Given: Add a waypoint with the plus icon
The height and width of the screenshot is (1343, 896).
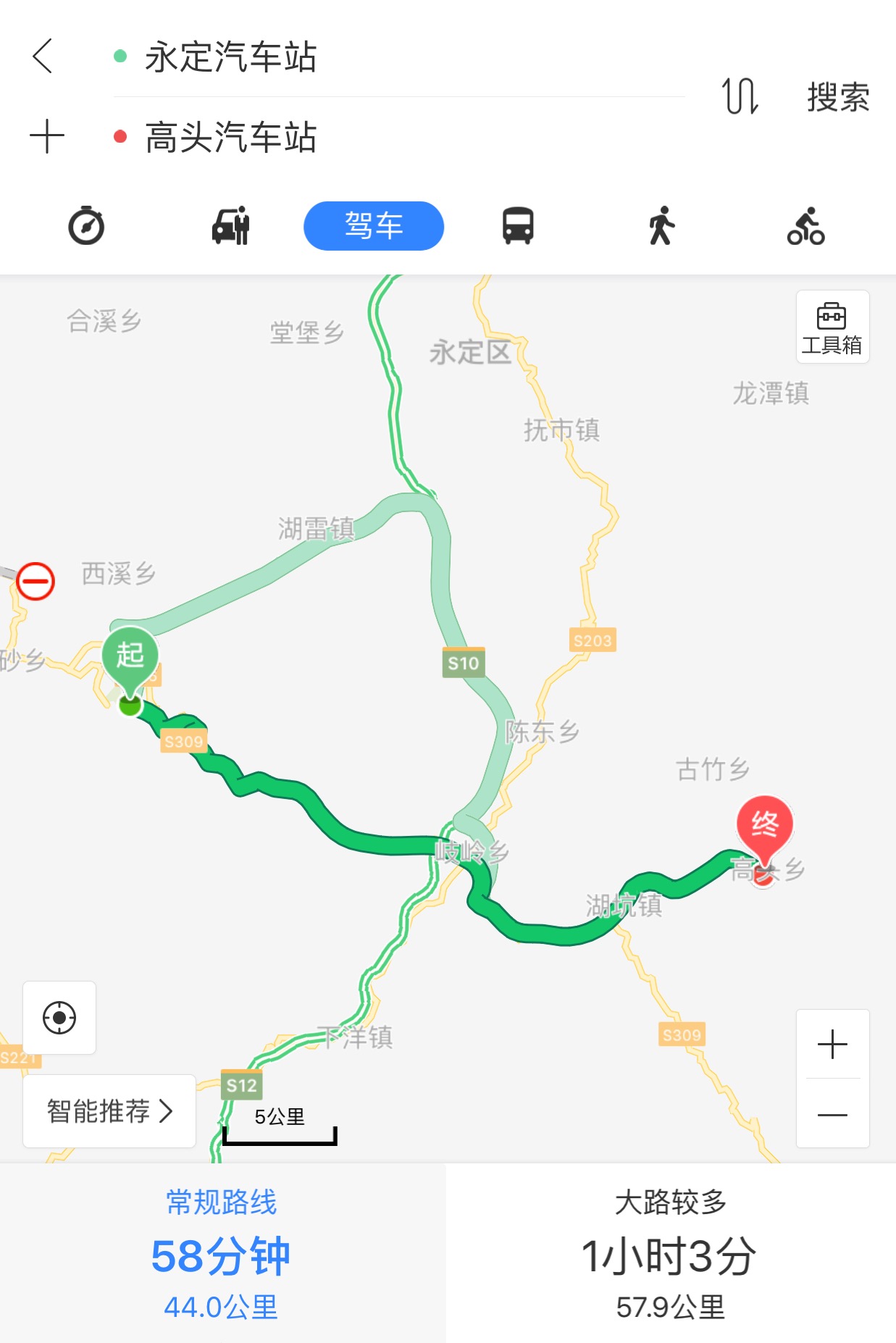Looking at the screenshot, I should coord(47,137).
